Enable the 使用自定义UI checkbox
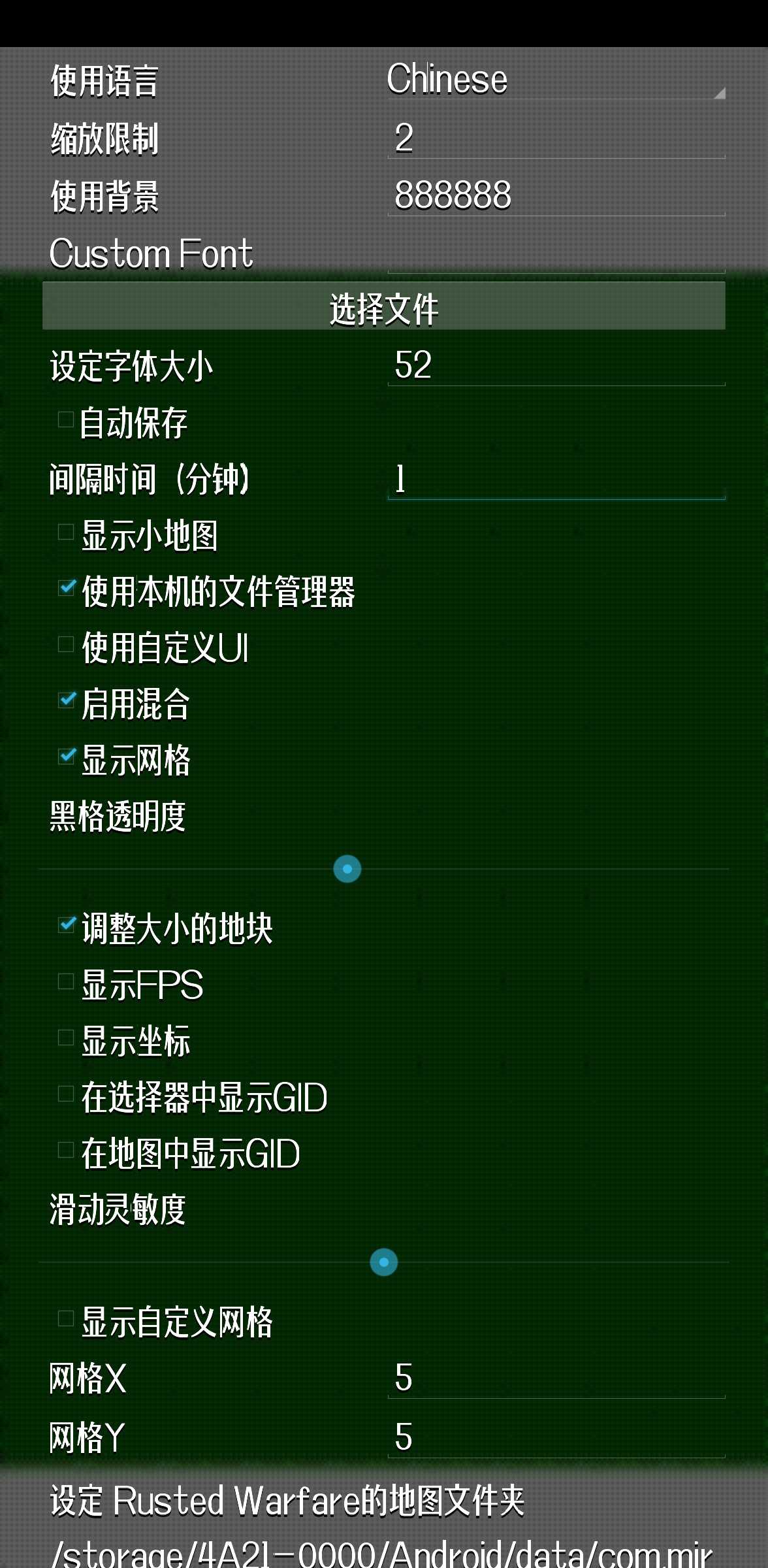Image resolution: width=768 pixels, height=1568 pixels. 66,645
